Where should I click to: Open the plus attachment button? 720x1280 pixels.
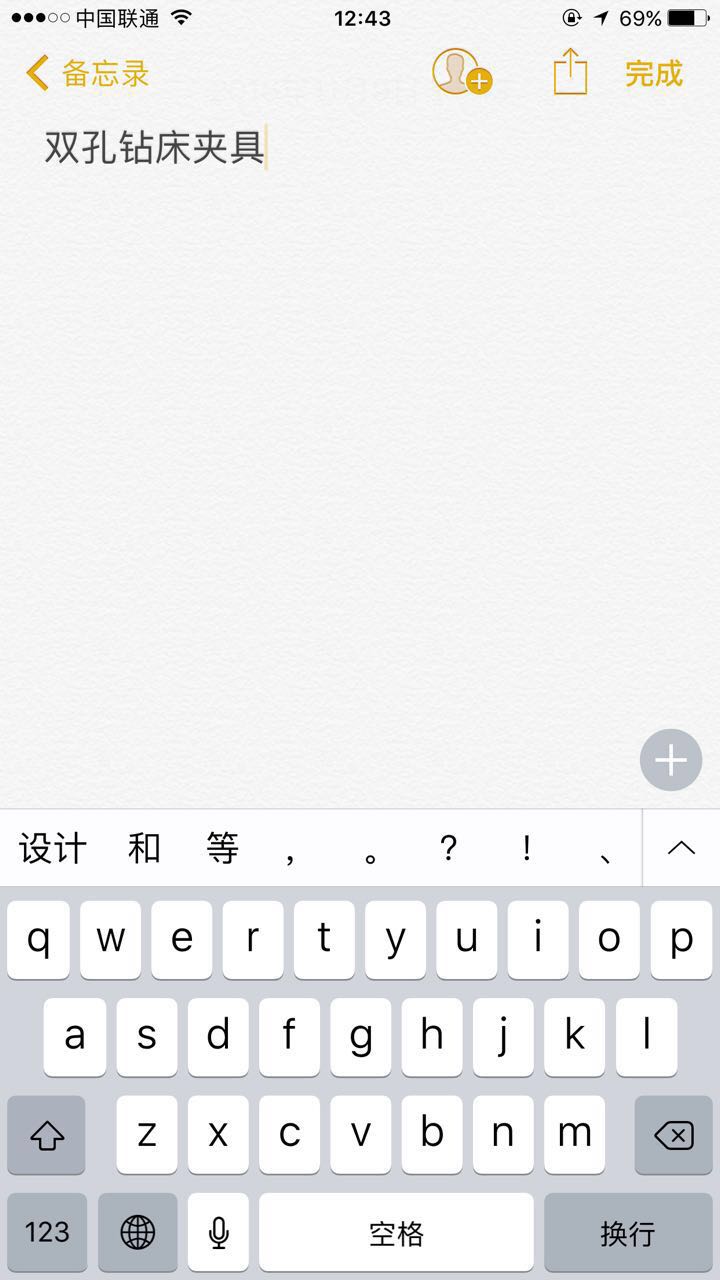[671, 761]
